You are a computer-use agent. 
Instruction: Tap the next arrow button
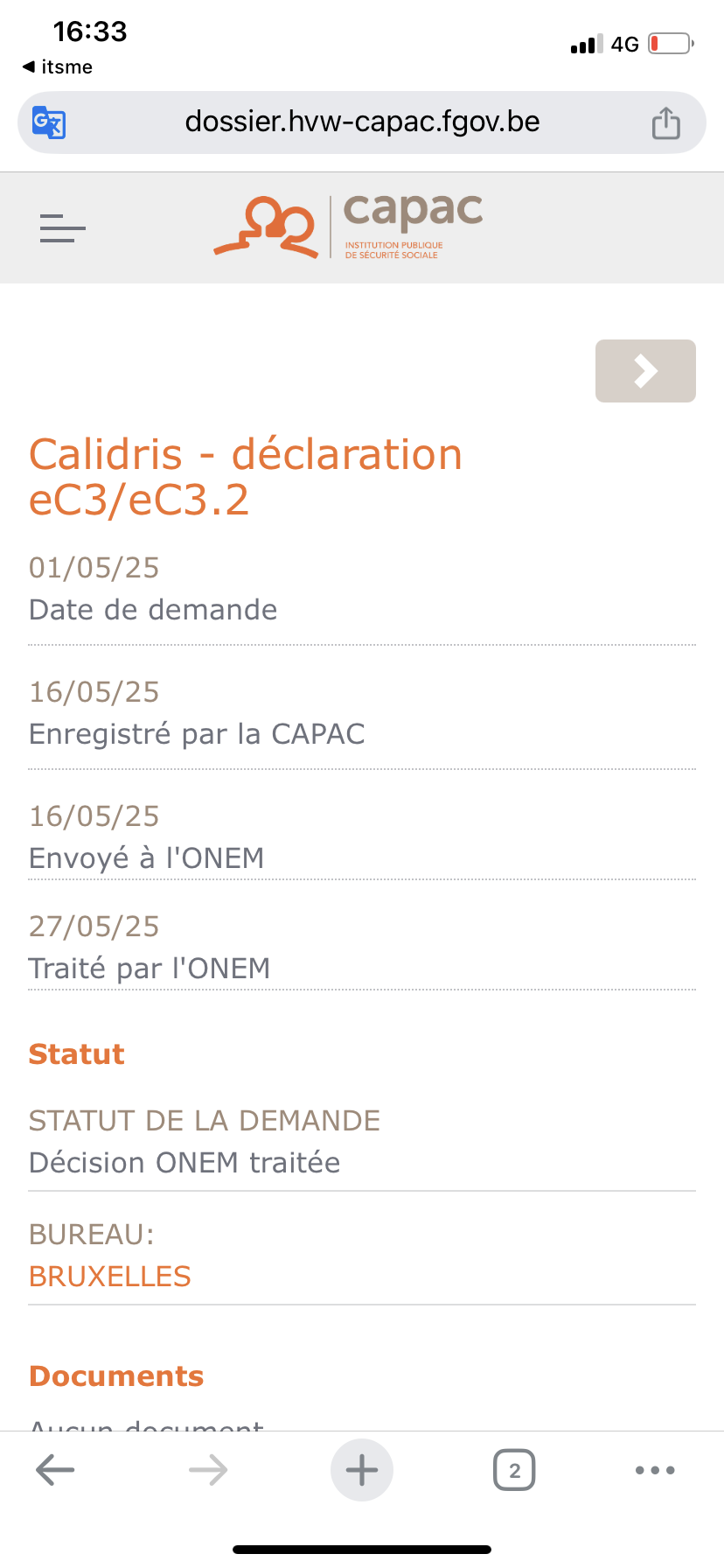pos(645,371)
